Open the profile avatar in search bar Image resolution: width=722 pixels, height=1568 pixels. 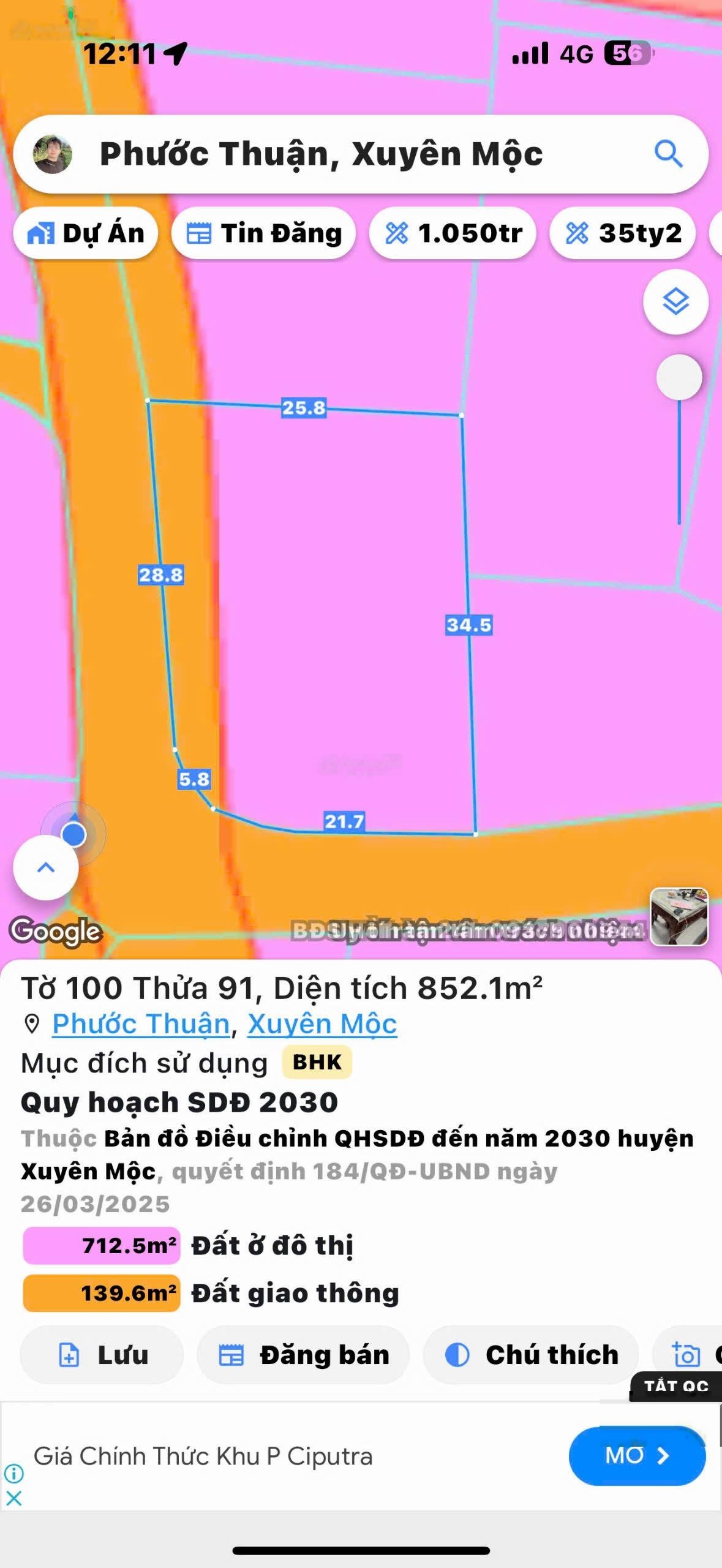(x=53, y=154)
